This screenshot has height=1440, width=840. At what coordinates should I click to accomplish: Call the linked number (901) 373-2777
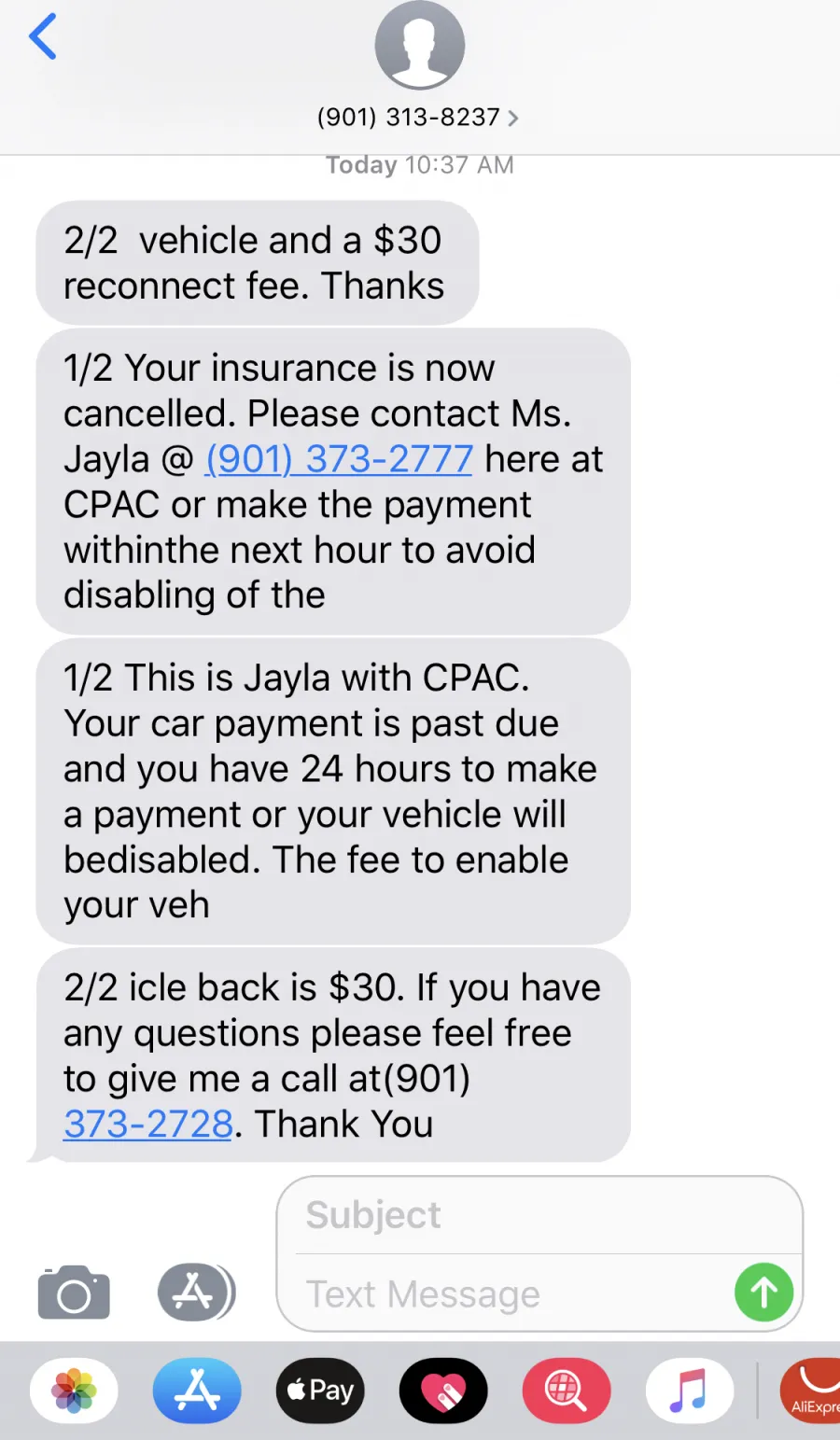click(x=339, y=459)
